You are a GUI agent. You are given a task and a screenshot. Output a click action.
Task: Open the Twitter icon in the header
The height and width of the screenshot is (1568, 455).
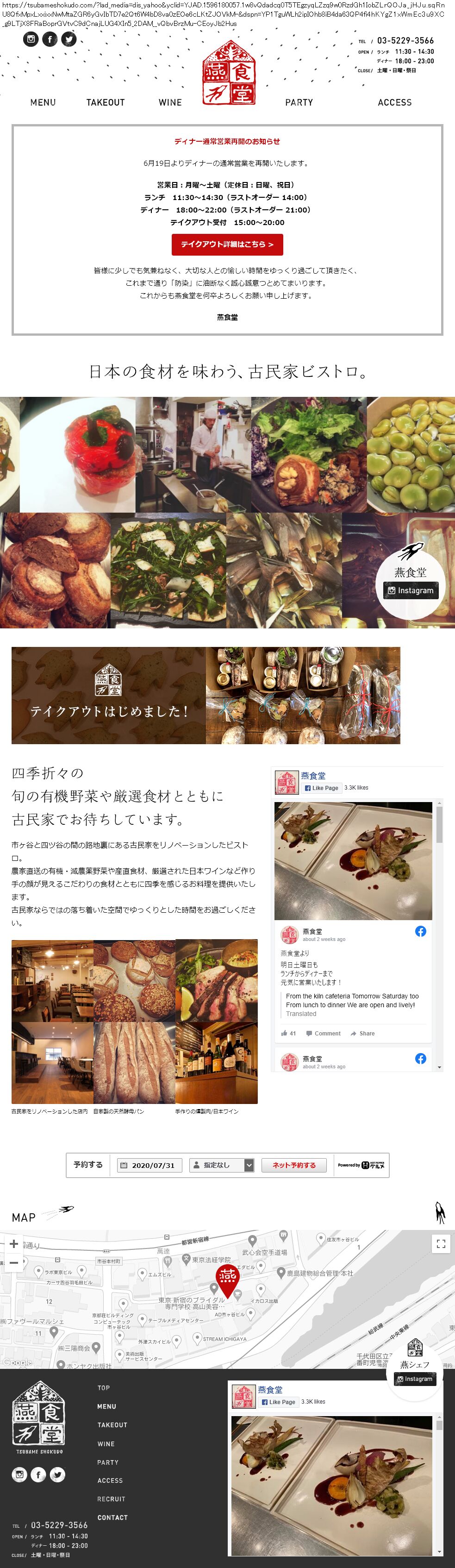[x=69, y=39]
